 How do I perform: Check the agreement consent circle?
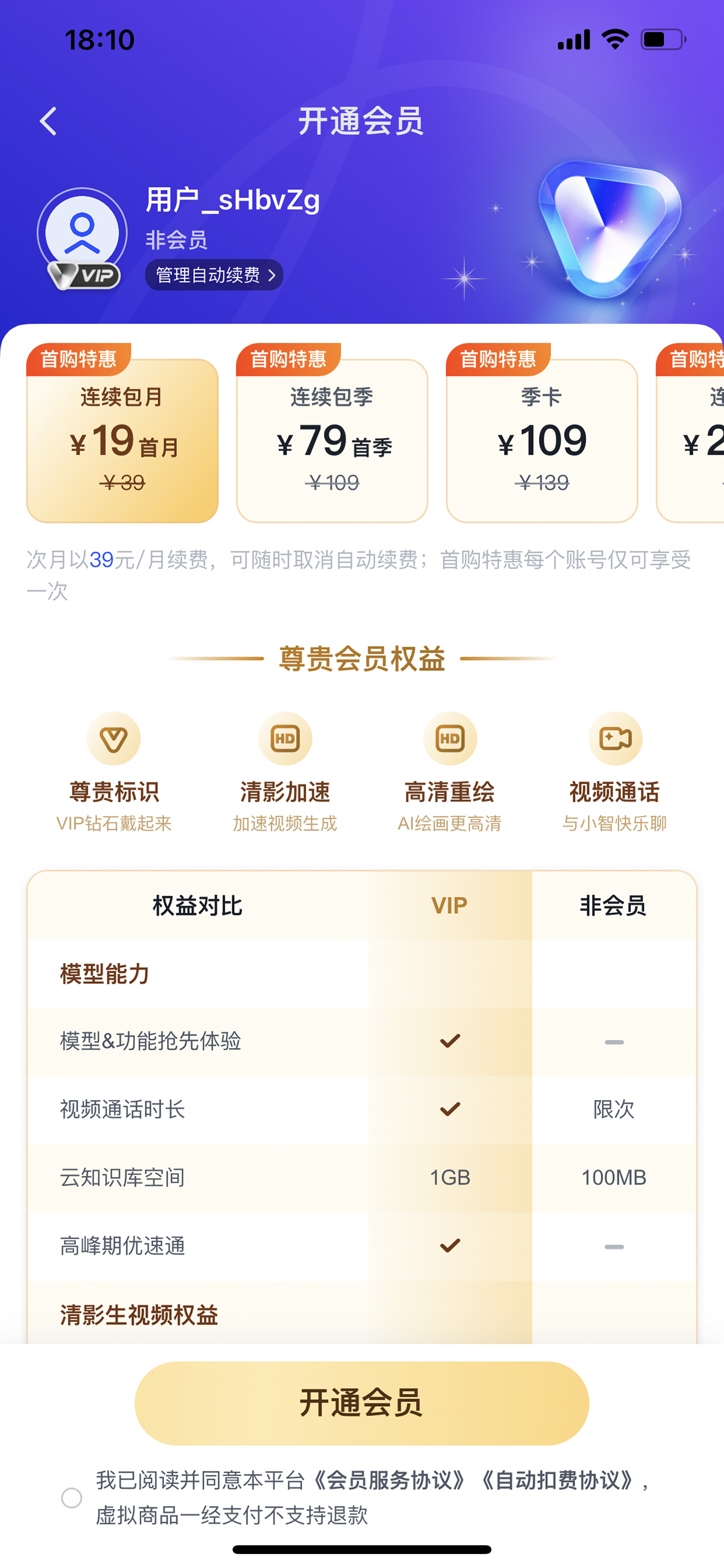72,1497
